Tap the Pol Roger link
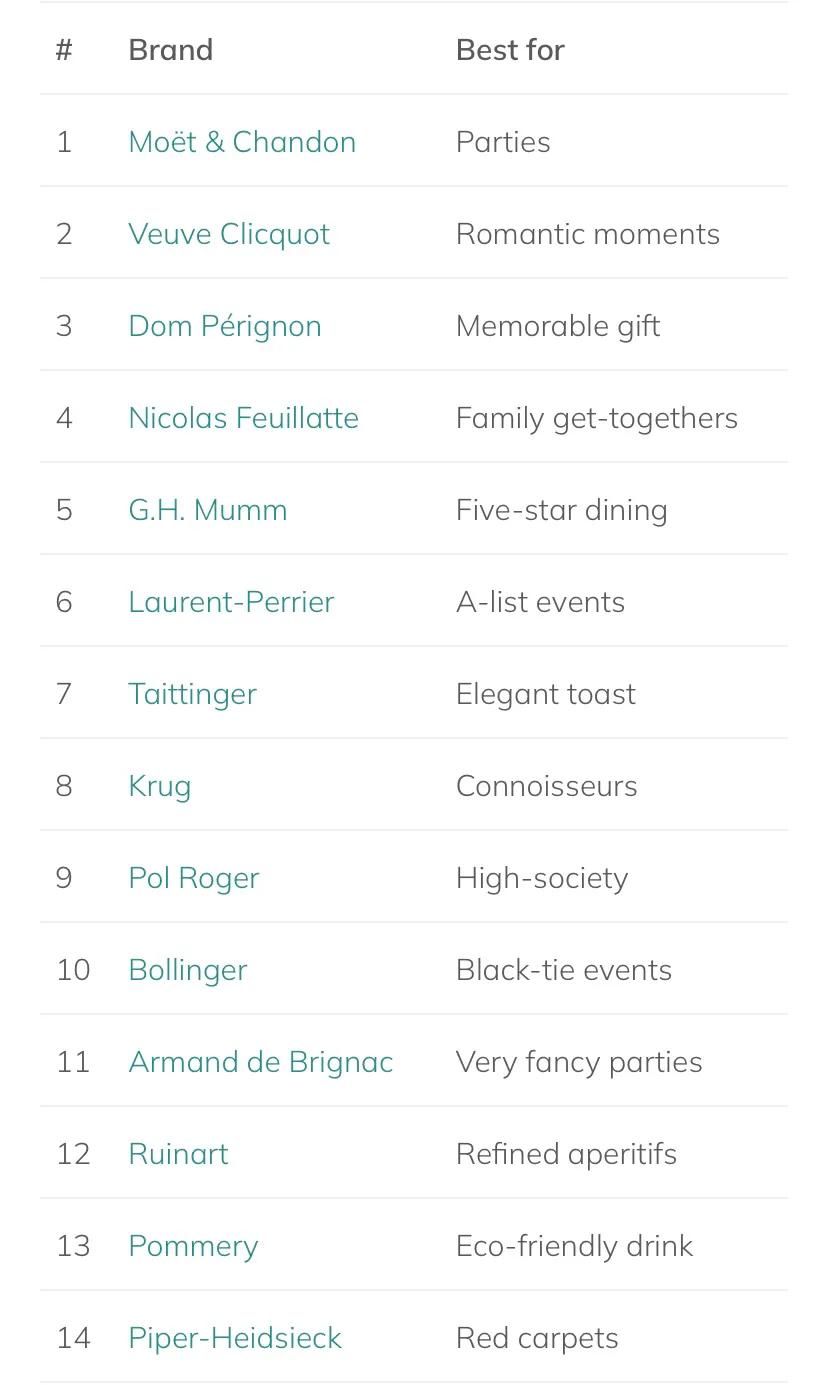This screenshot has height=1385, width=828. pos(194,878)
